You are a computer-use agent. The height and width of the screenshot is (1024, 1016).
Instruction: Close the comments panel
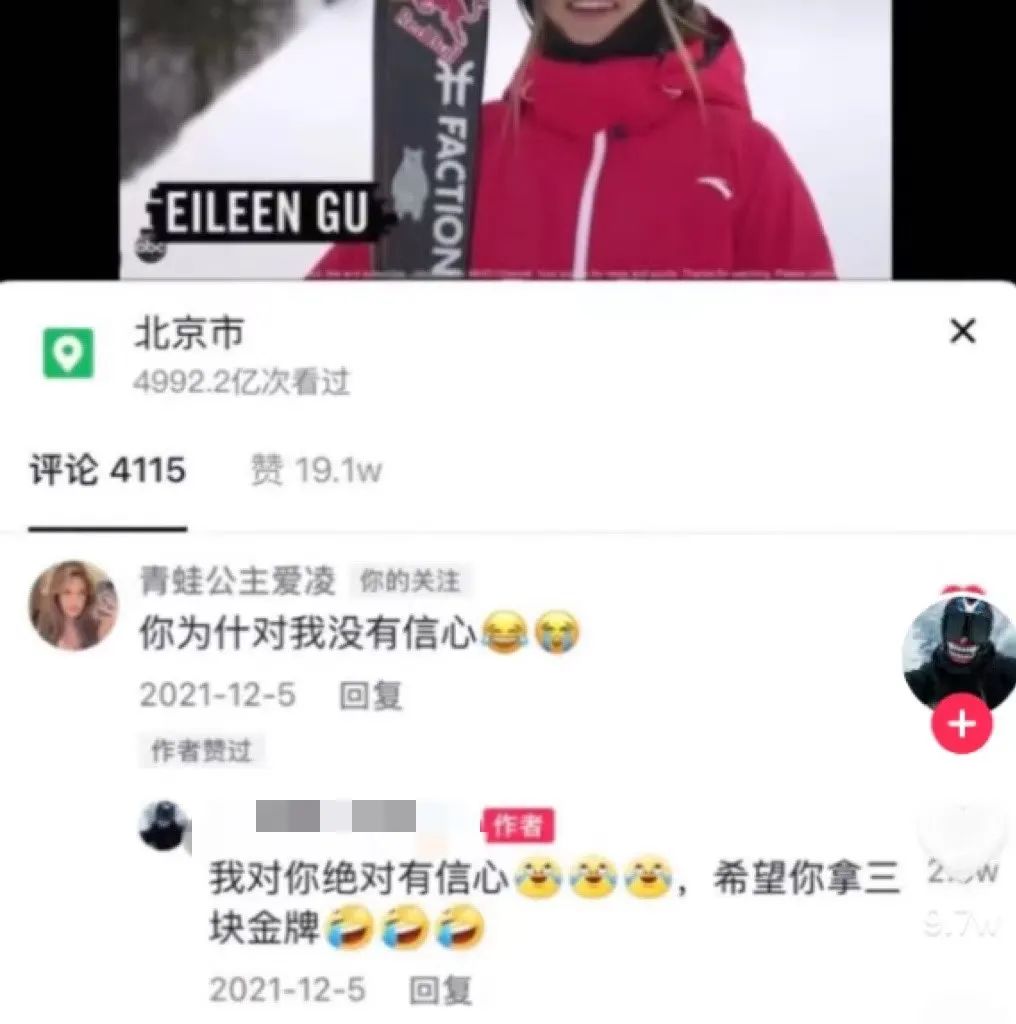tap(962, 331)
